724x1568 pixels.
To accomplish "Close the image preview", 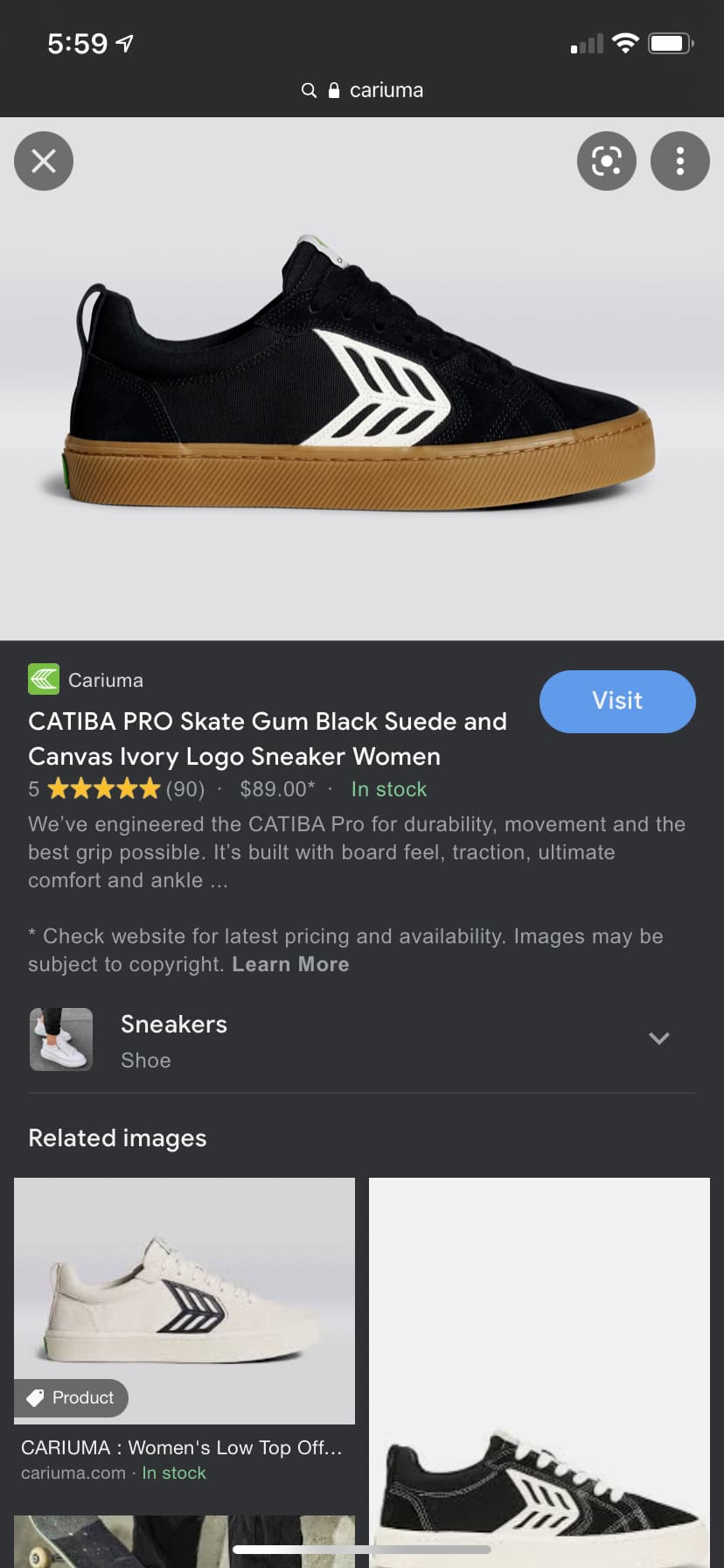I will coord(44,161).
